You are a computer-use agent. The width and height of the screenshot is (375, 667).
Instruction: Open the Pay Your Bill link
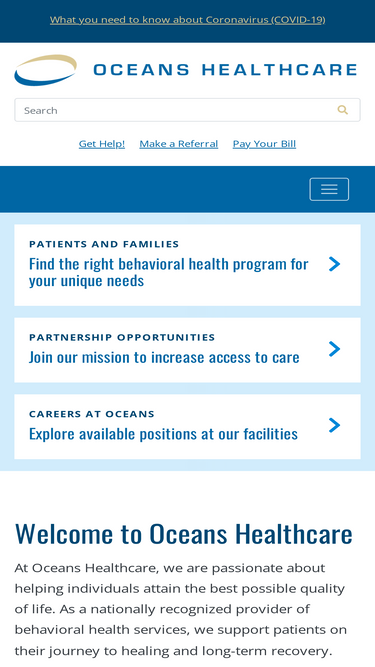pyautogui.click(x=264, y=144)
